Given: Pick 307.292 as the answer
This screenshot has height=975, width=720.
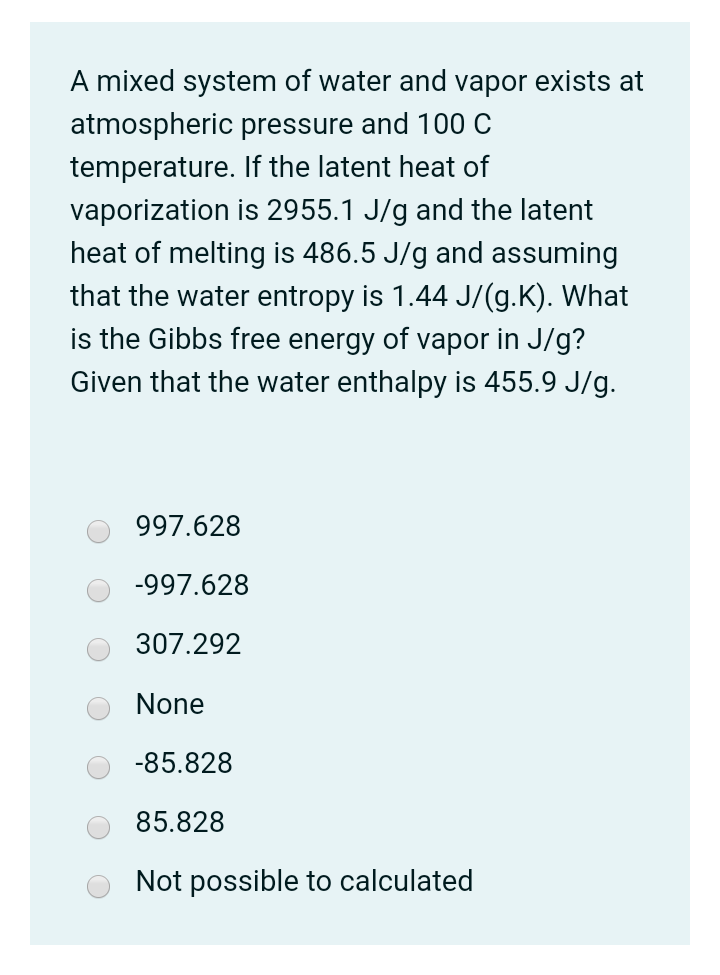Looking at the screenshot, I should click(x=98, y=650).
